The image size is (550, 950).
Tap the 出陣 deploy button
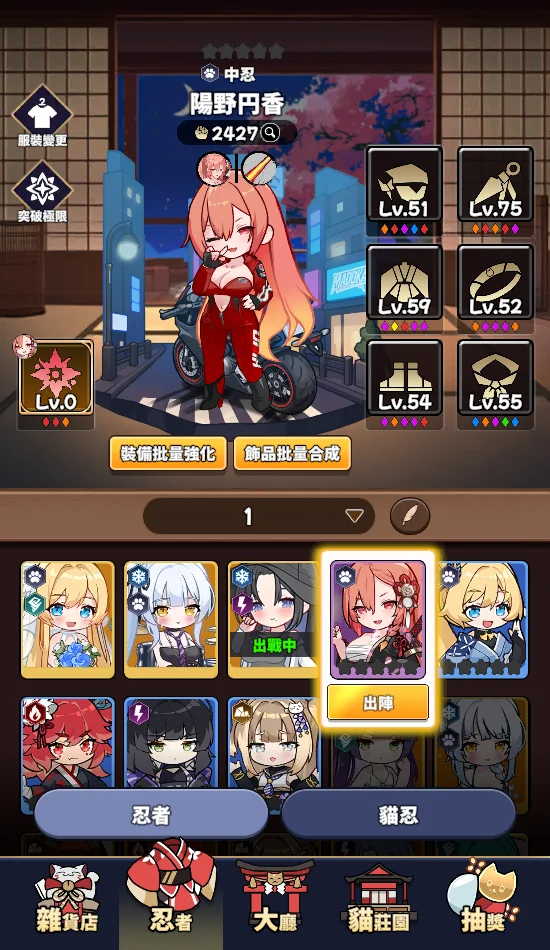click(x=378, y=703)
